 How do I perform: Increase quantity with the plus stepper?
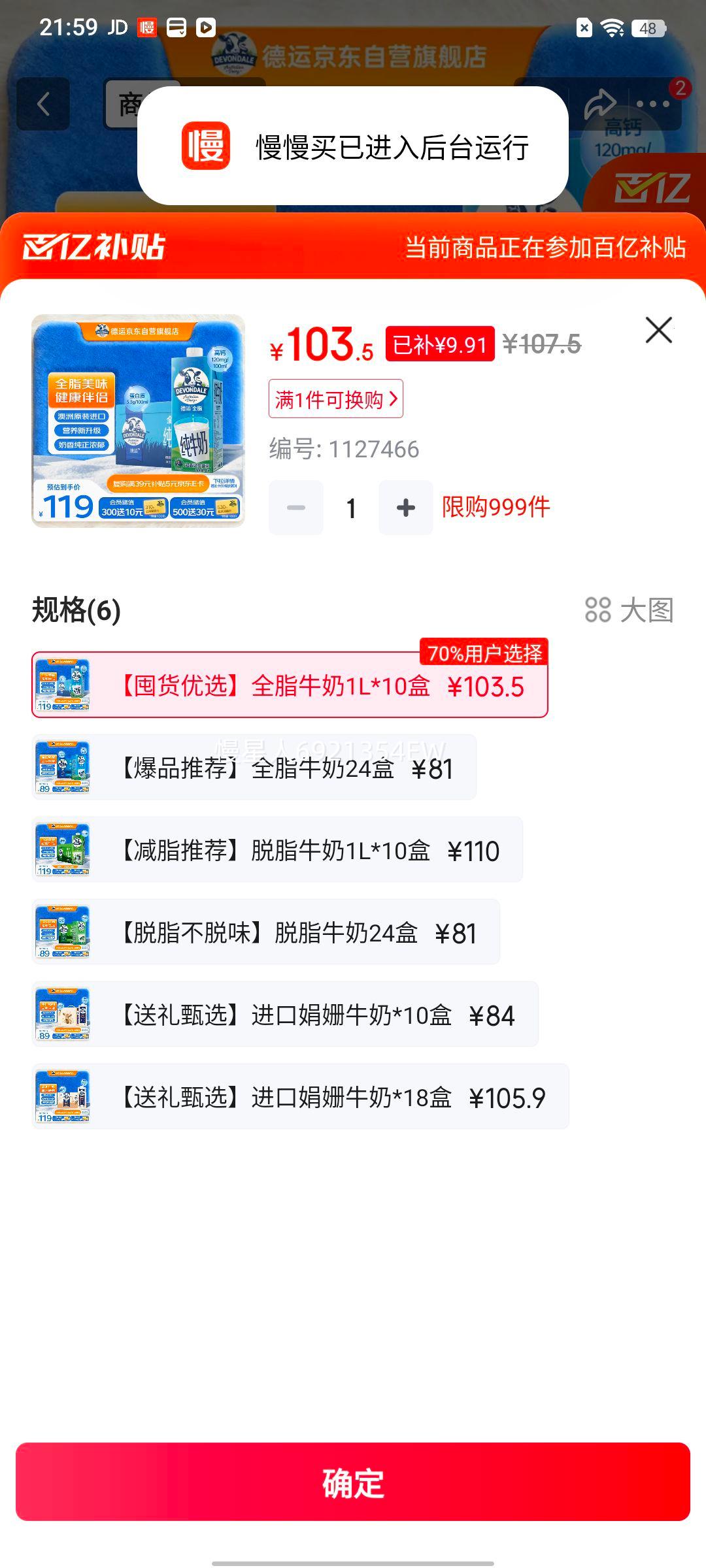point(405,508)
